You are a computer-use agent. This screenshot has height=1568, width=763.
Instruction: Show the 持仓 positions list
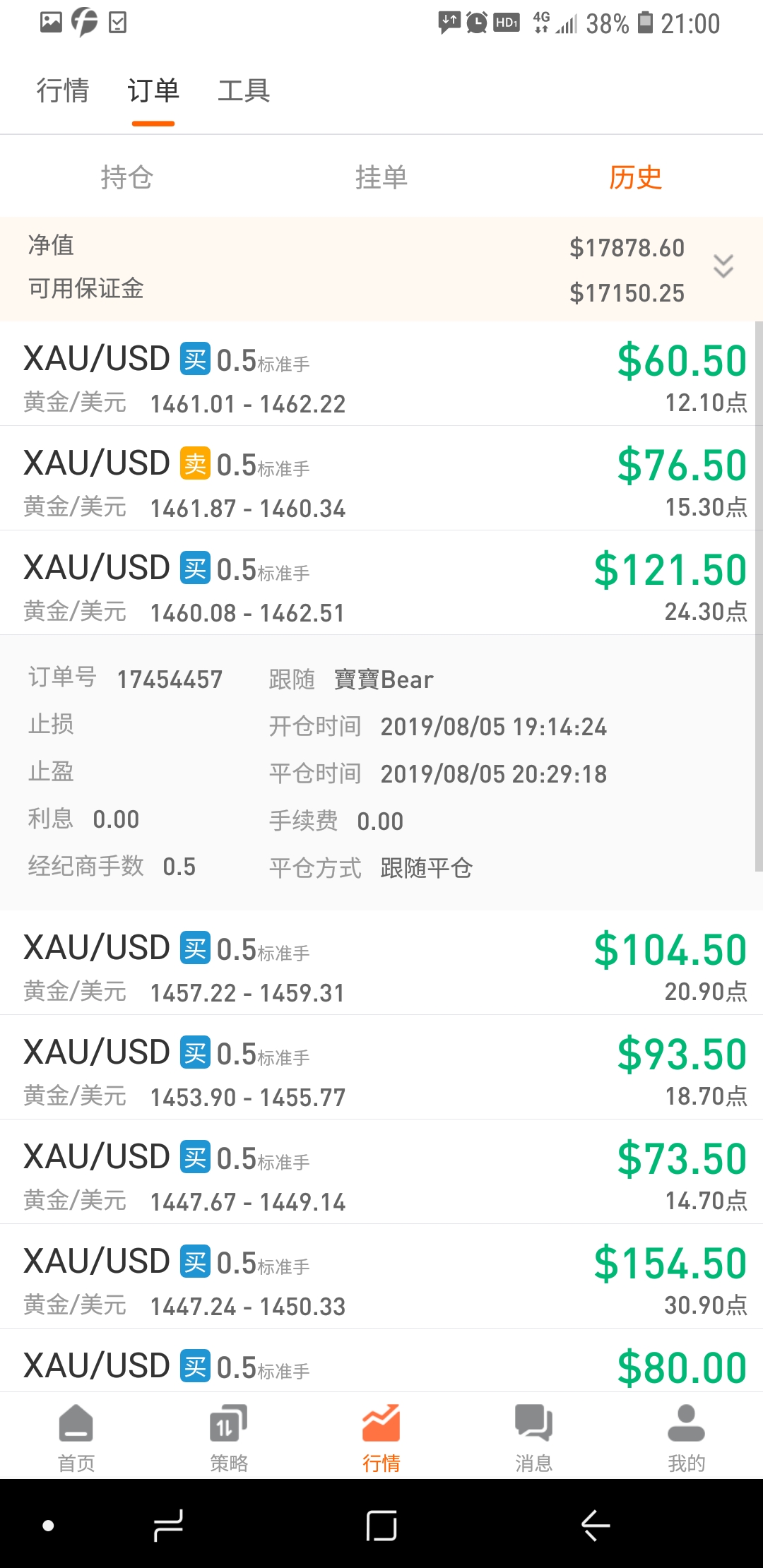(127, 177)
